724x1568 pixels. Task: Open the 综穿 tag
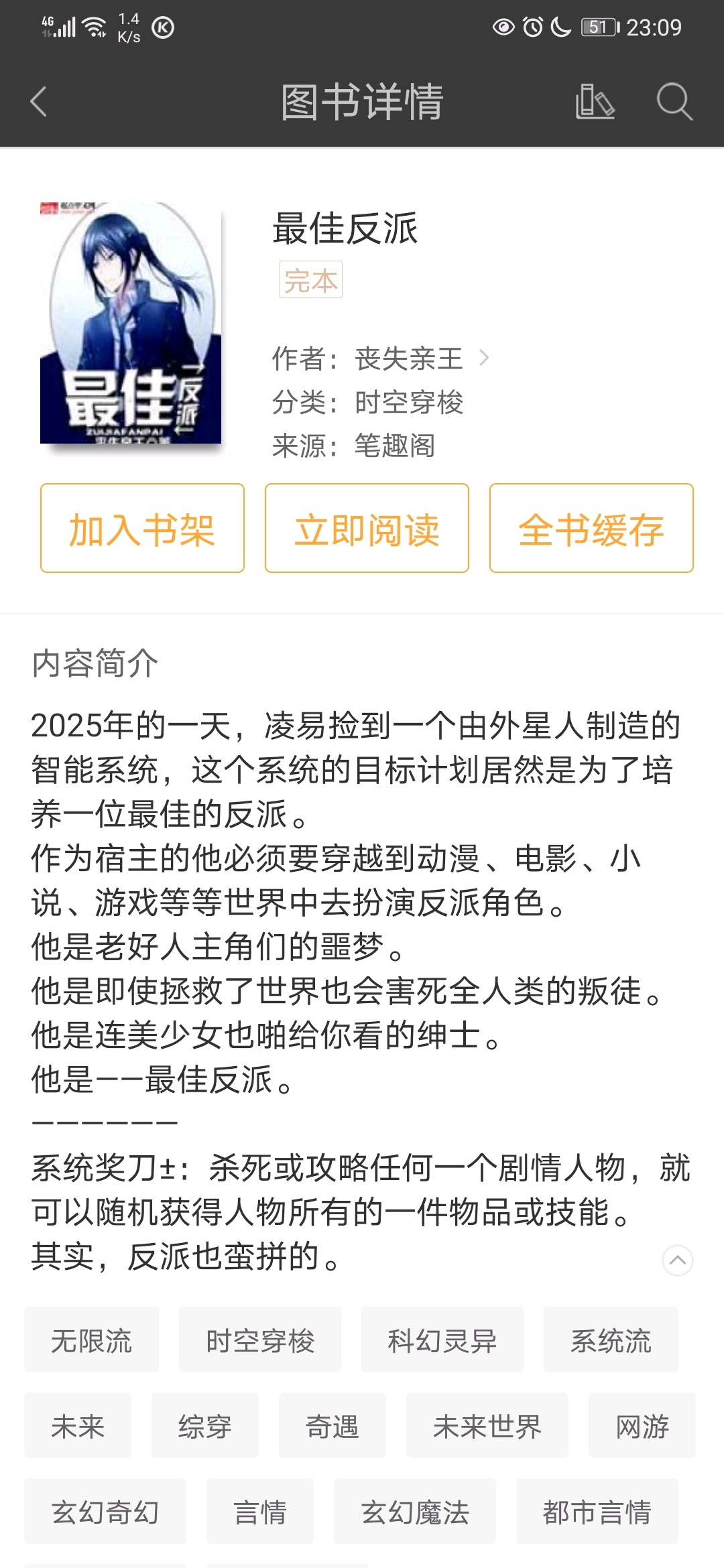[205, 1426]
